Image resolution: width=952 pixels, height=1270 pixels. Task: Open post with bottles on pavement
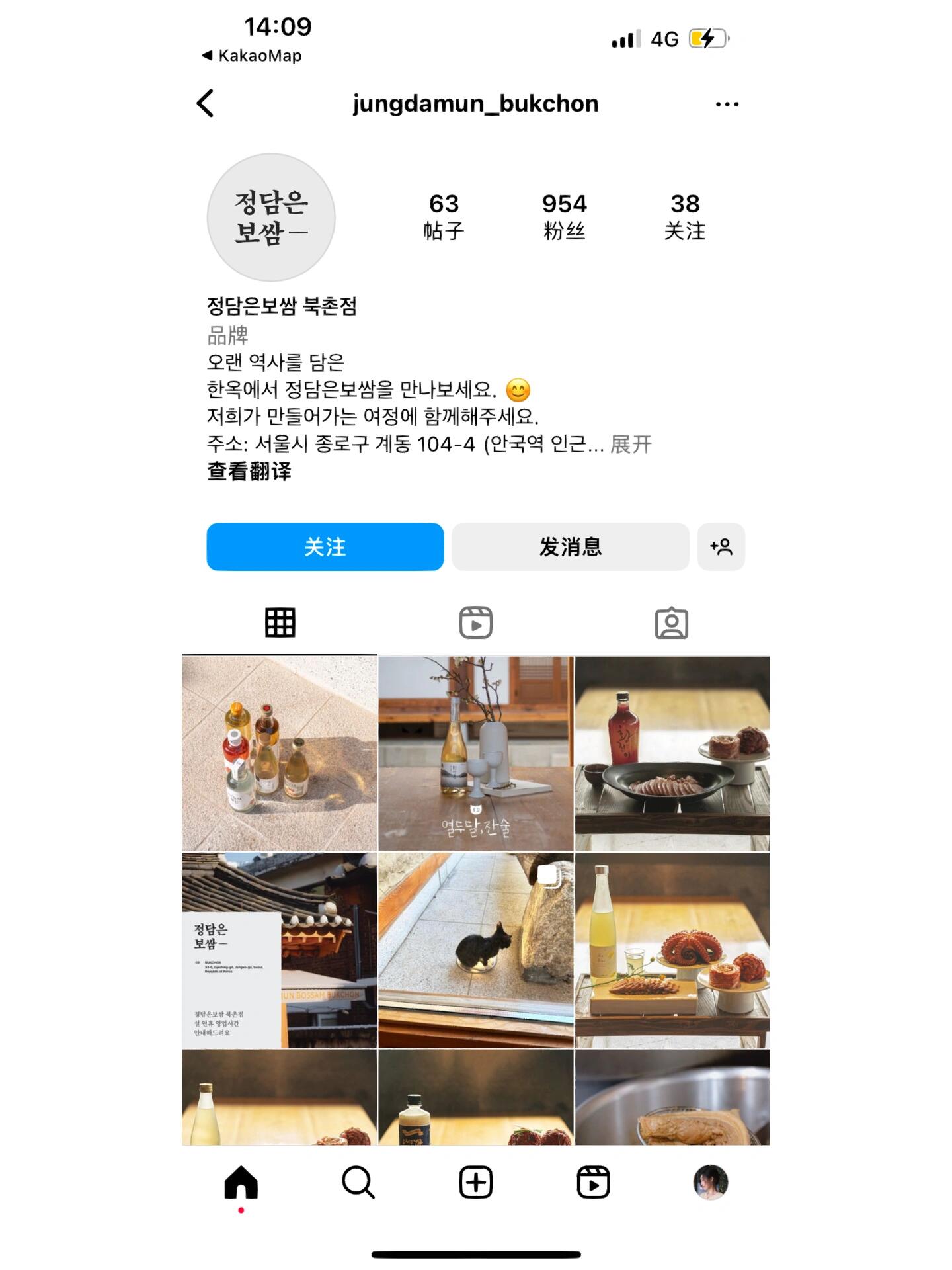(279, 753)
